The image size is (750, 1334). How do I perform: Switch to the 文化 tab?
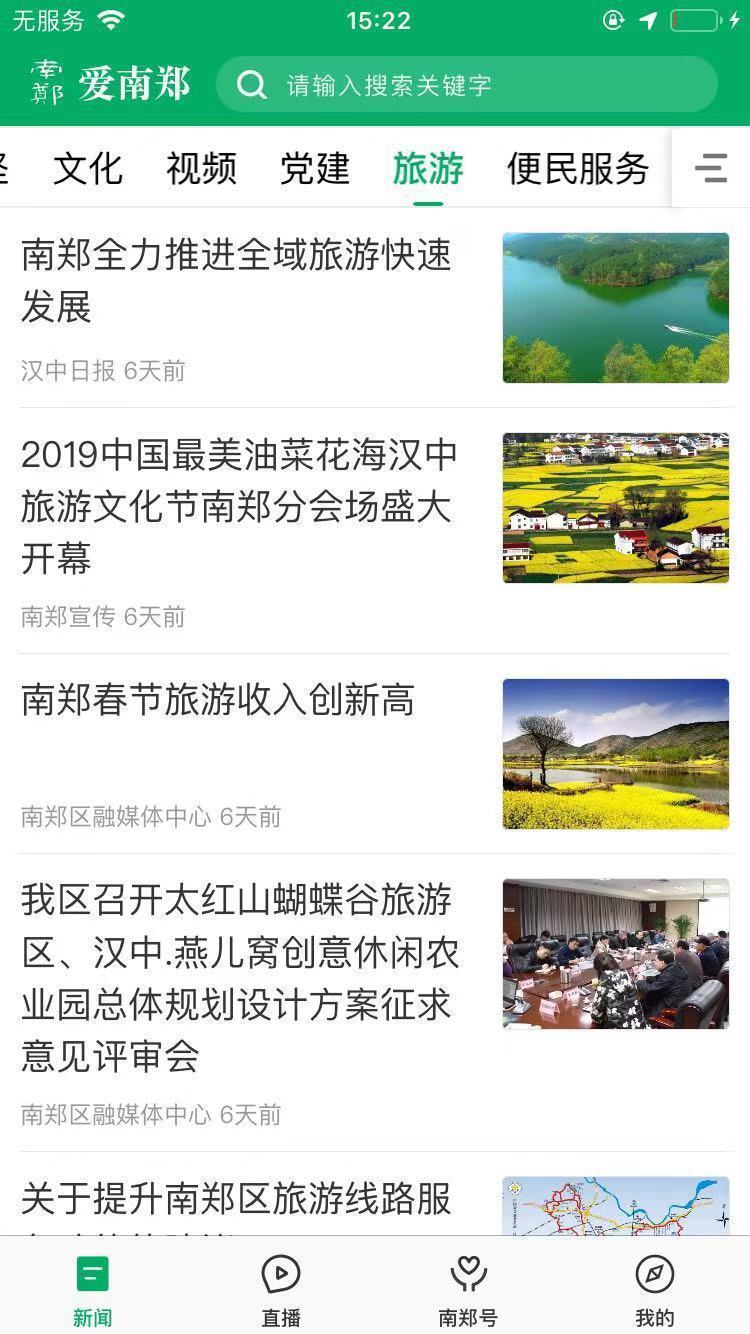(88, 167)
